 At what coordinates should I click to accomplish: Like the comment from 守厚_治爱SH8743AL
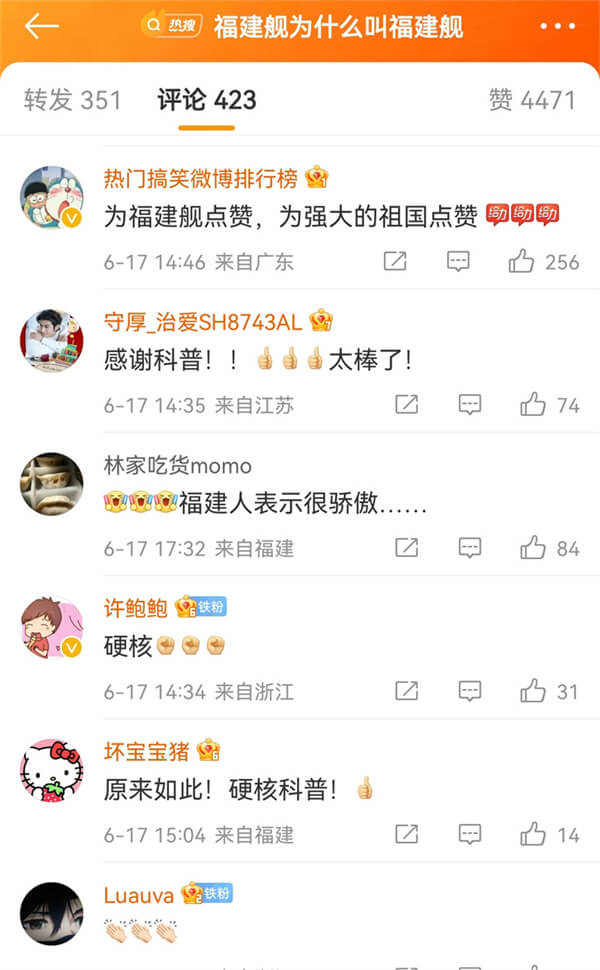533,405
